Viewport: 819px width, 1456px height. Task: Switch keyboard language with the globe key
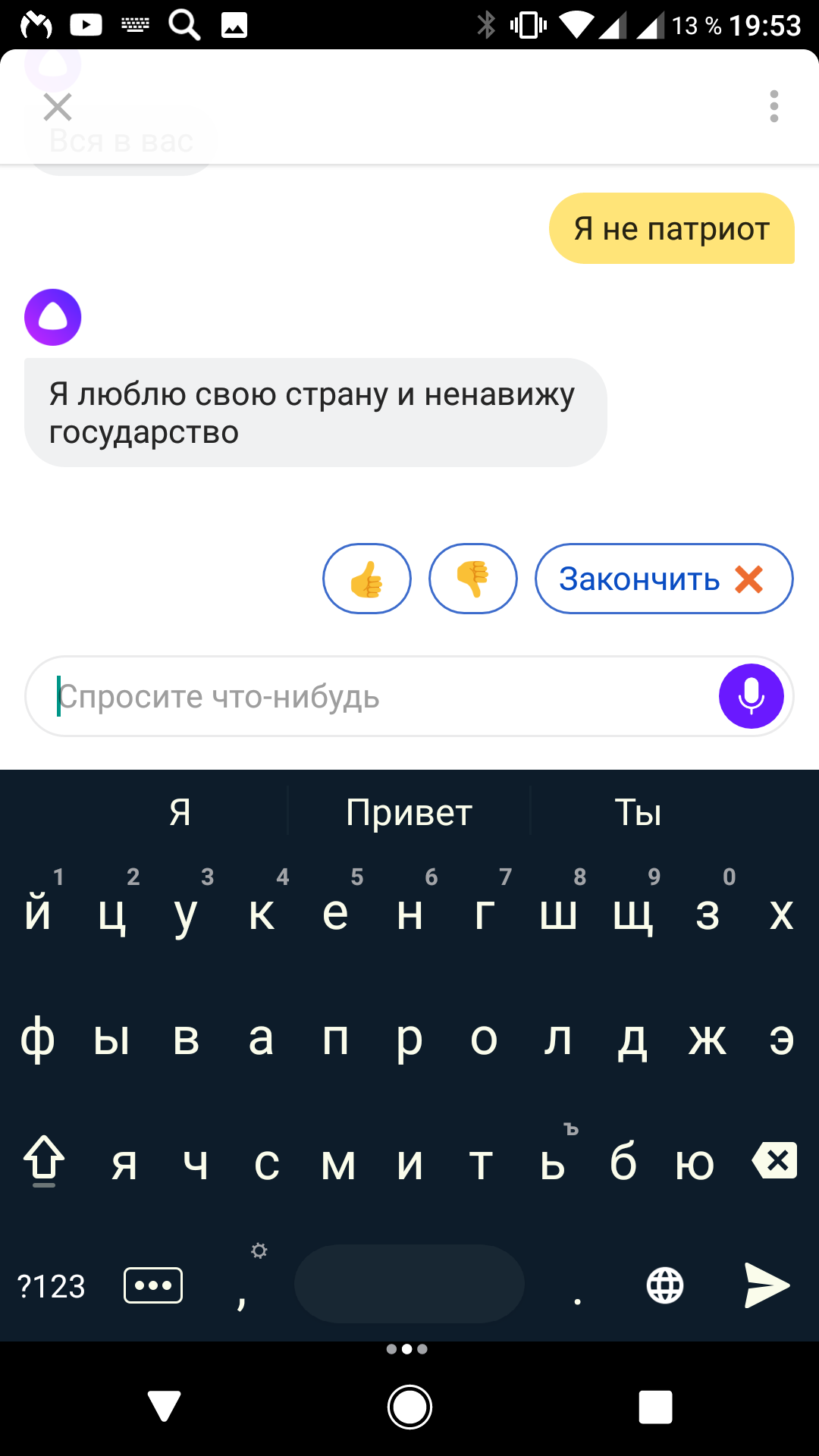pos(665,1285)
